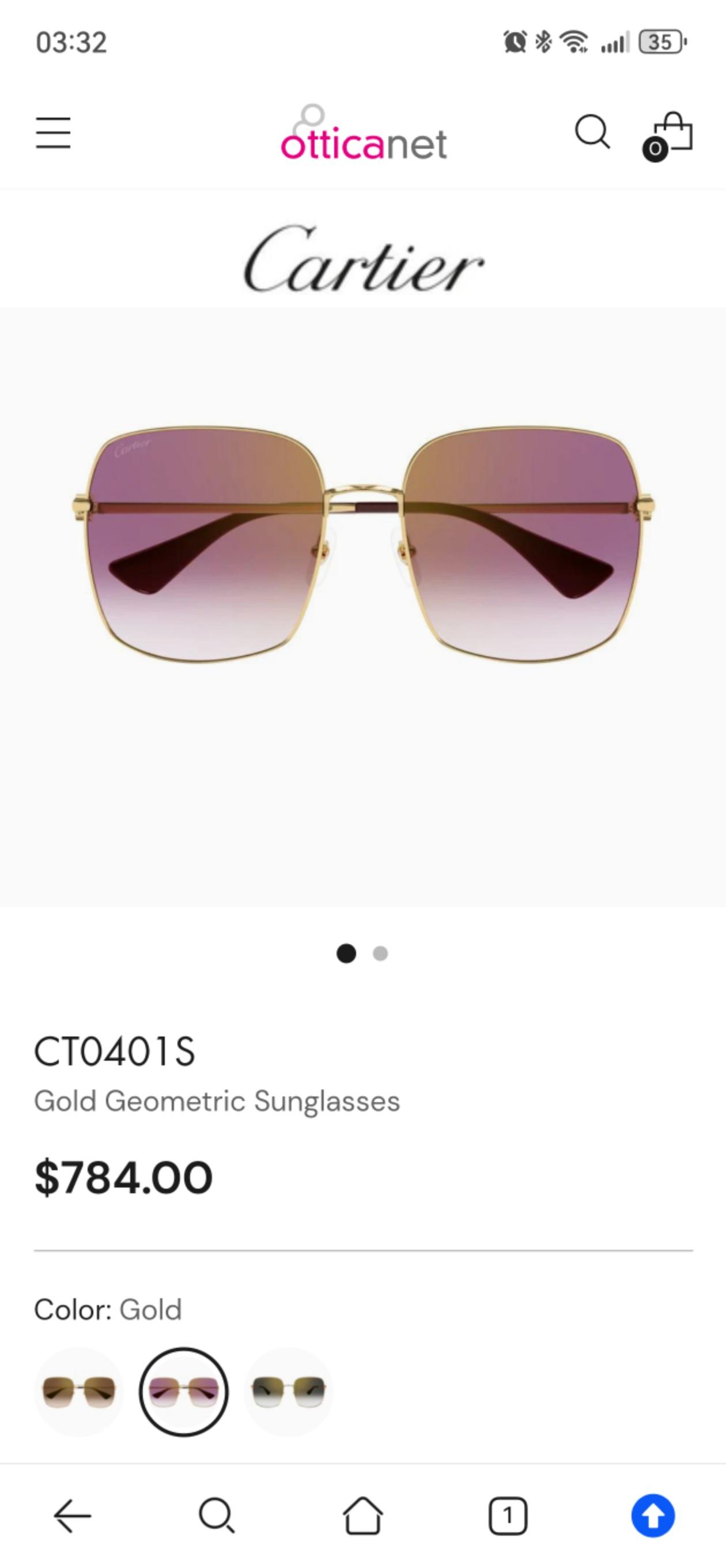Screen dimensions: 726x1568
Task: Open the shopping bag cart
Action: tap(670, 134)
